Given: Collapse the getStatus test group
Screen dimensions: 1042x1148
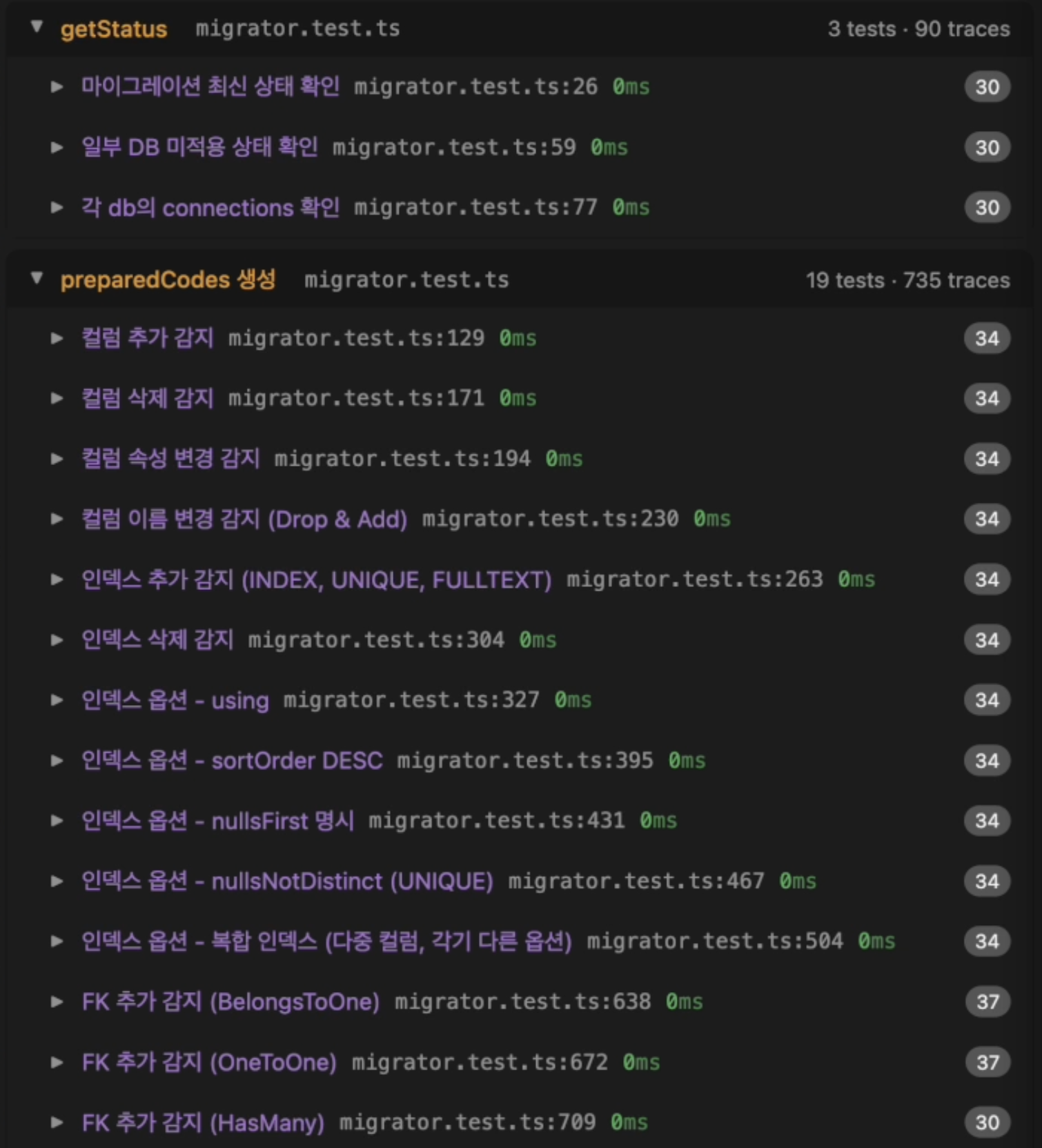Looking at the screenshot, I should pos(36,29).
